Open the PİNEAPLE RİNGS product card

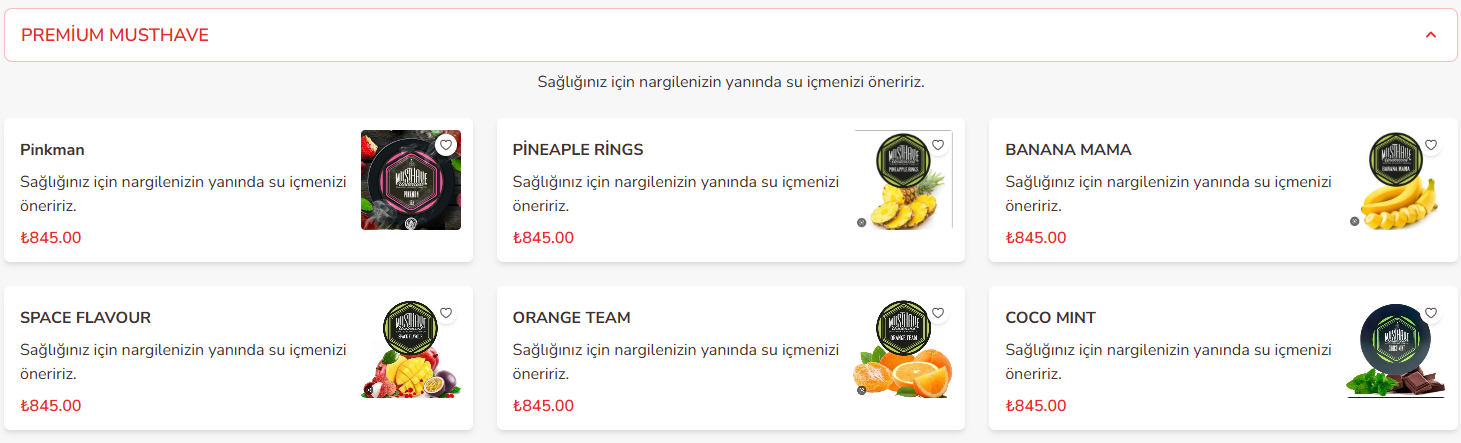tap(731, 190)
